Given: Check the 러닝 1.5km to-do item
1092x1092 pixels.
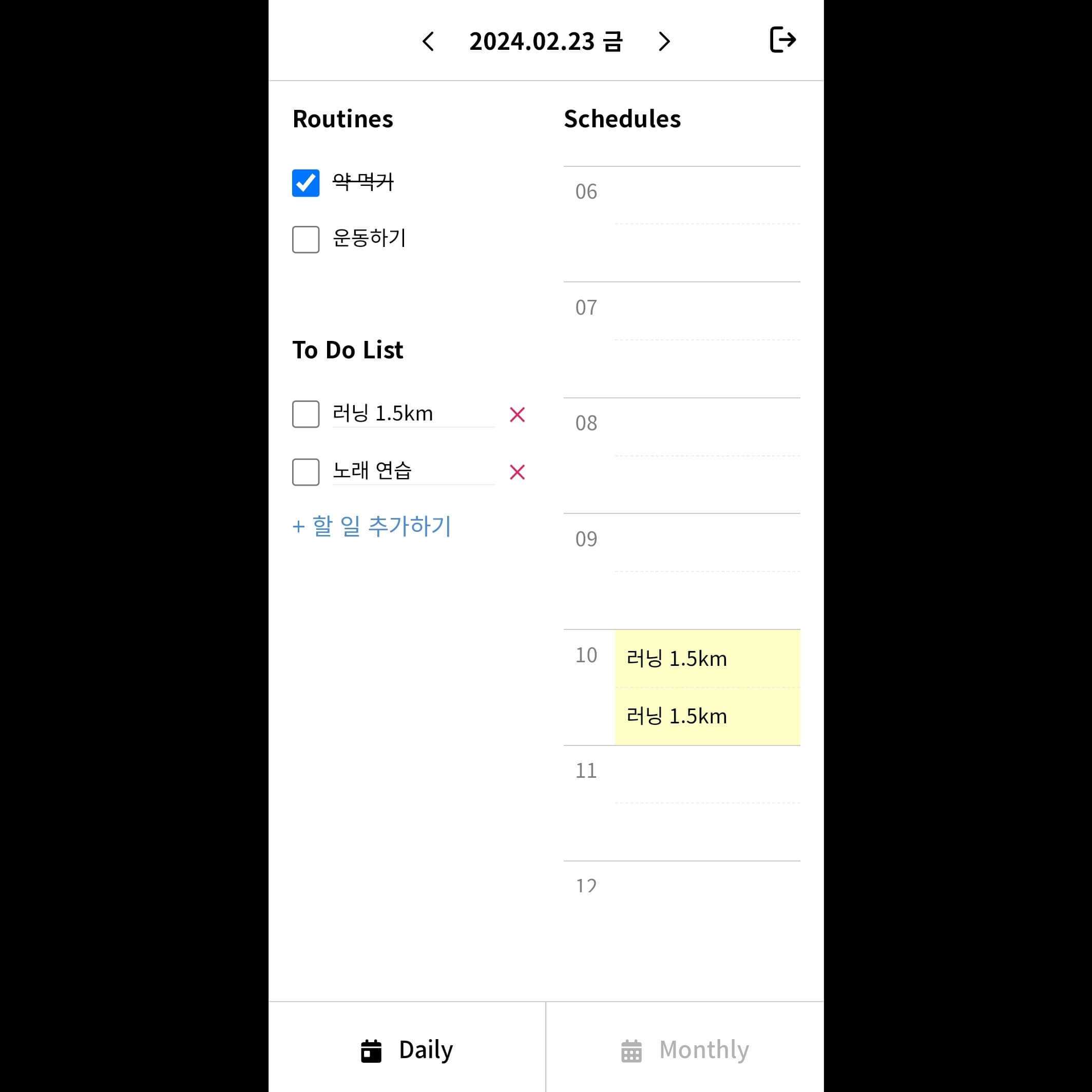Looking at the screenshot, I should (305, 414).
